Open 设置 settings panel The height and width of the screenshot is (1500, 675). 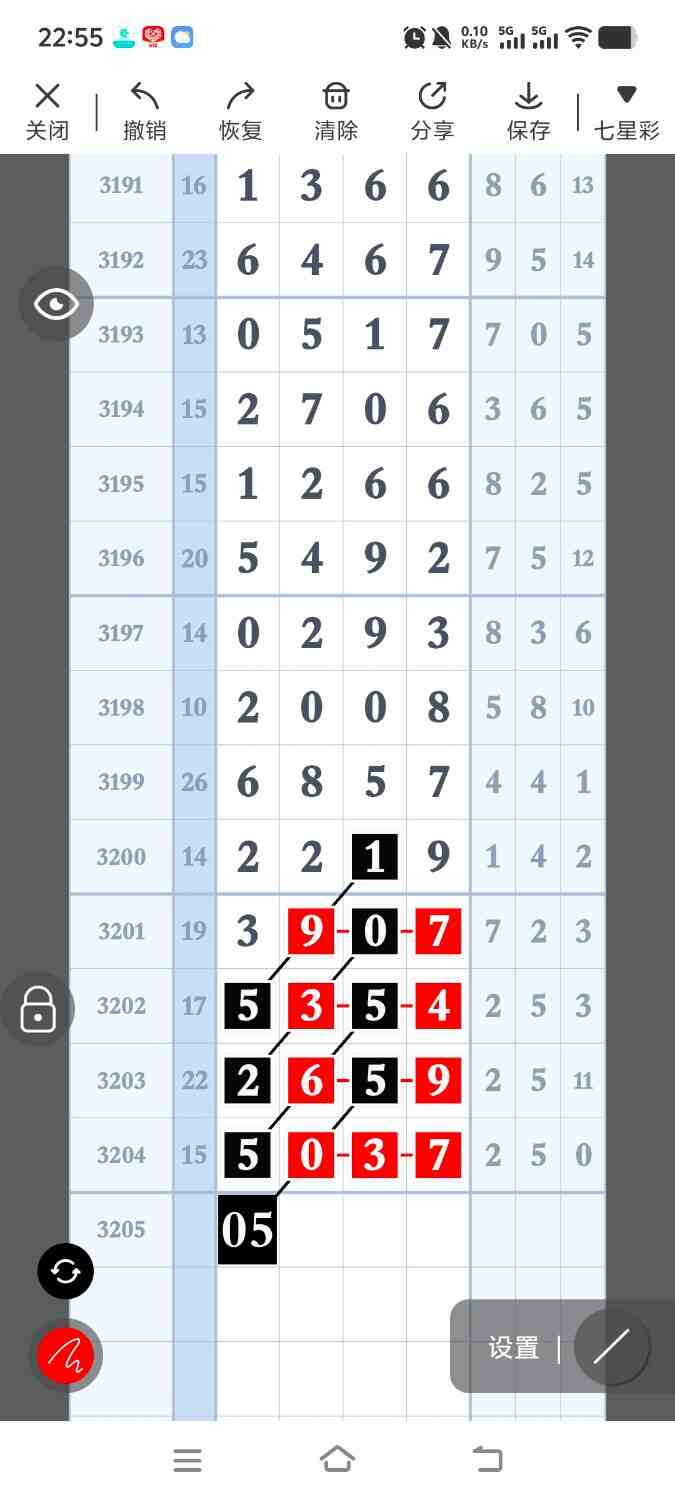[x=514, y=1347]
